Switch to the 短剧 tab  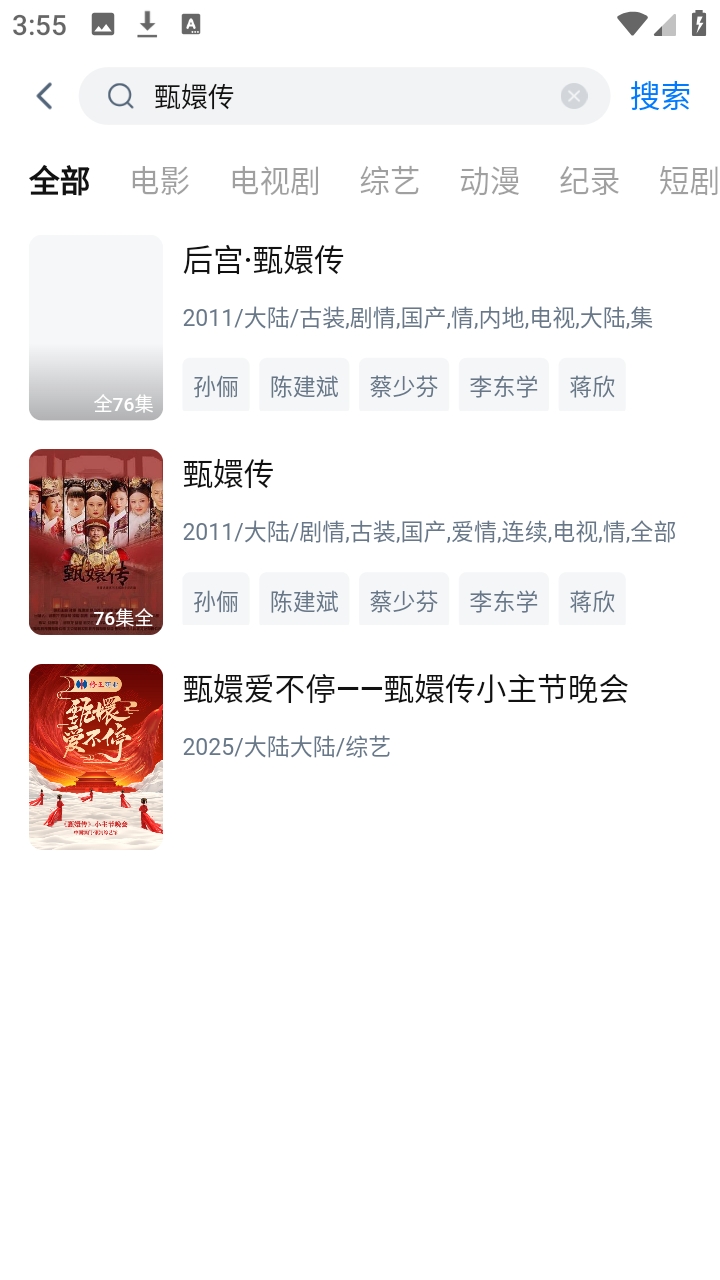click(688, 181)
